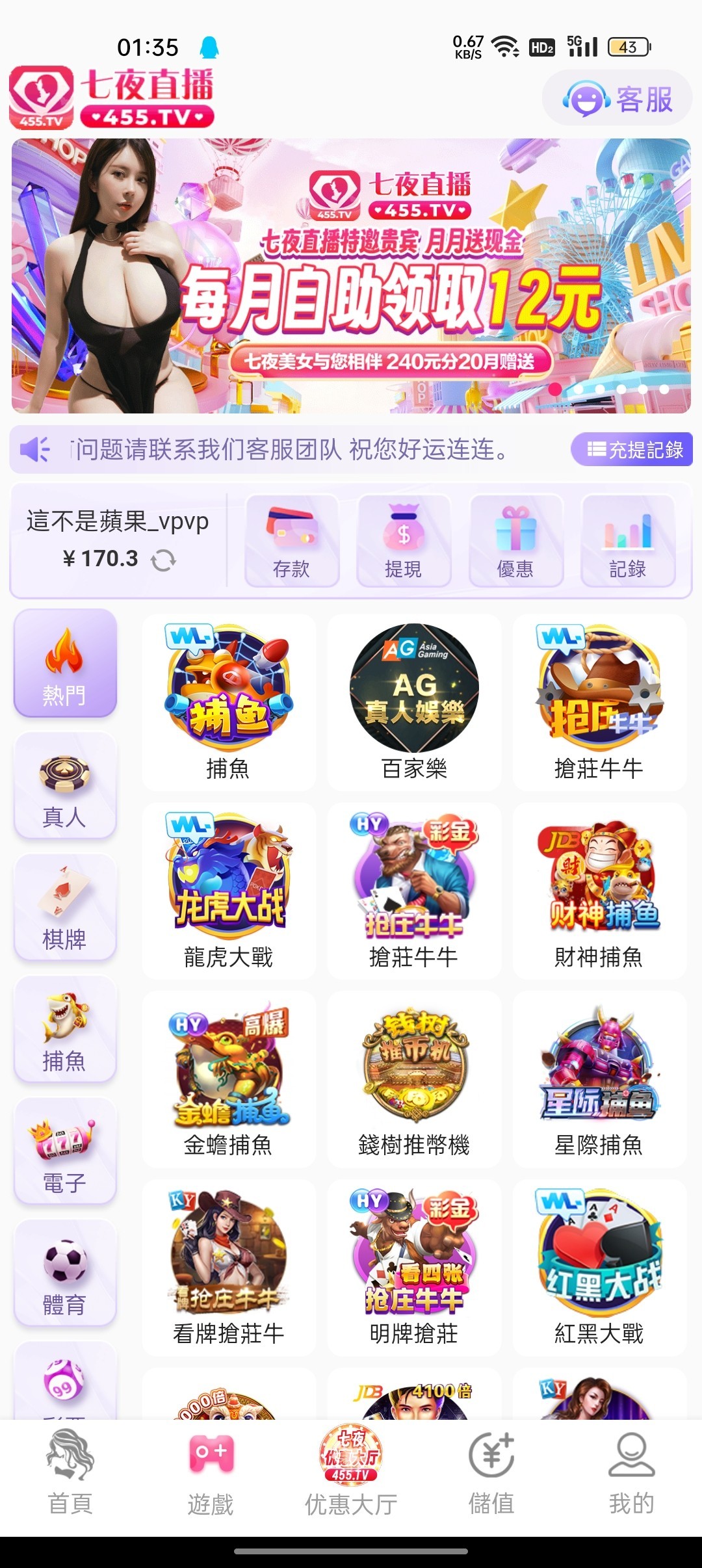Open 提現 withdrawal

pyautogui.click(x=404, y=541)
